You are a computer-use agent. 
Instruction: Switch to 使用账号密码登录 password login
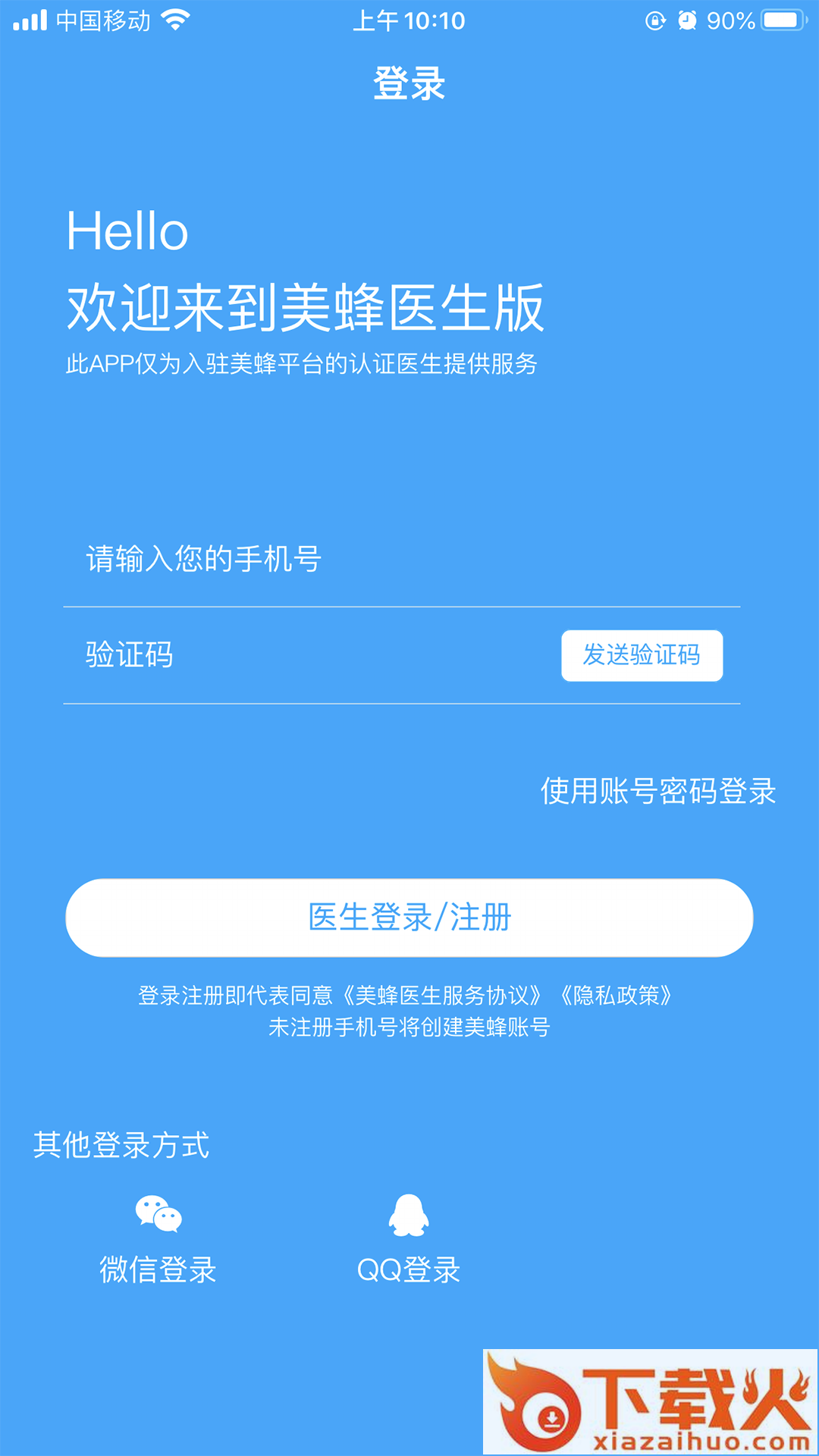(x=657, y=791)
